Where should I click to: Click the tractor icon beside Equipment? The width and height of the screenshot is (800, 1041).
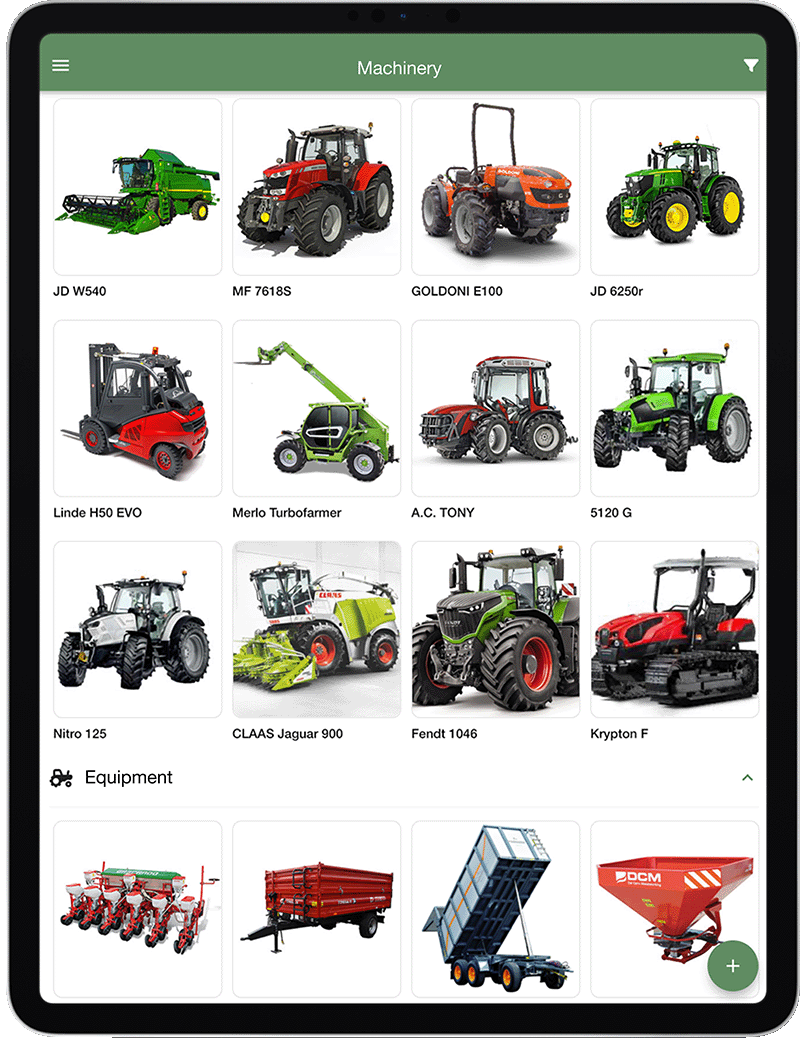tap(59, 777)
